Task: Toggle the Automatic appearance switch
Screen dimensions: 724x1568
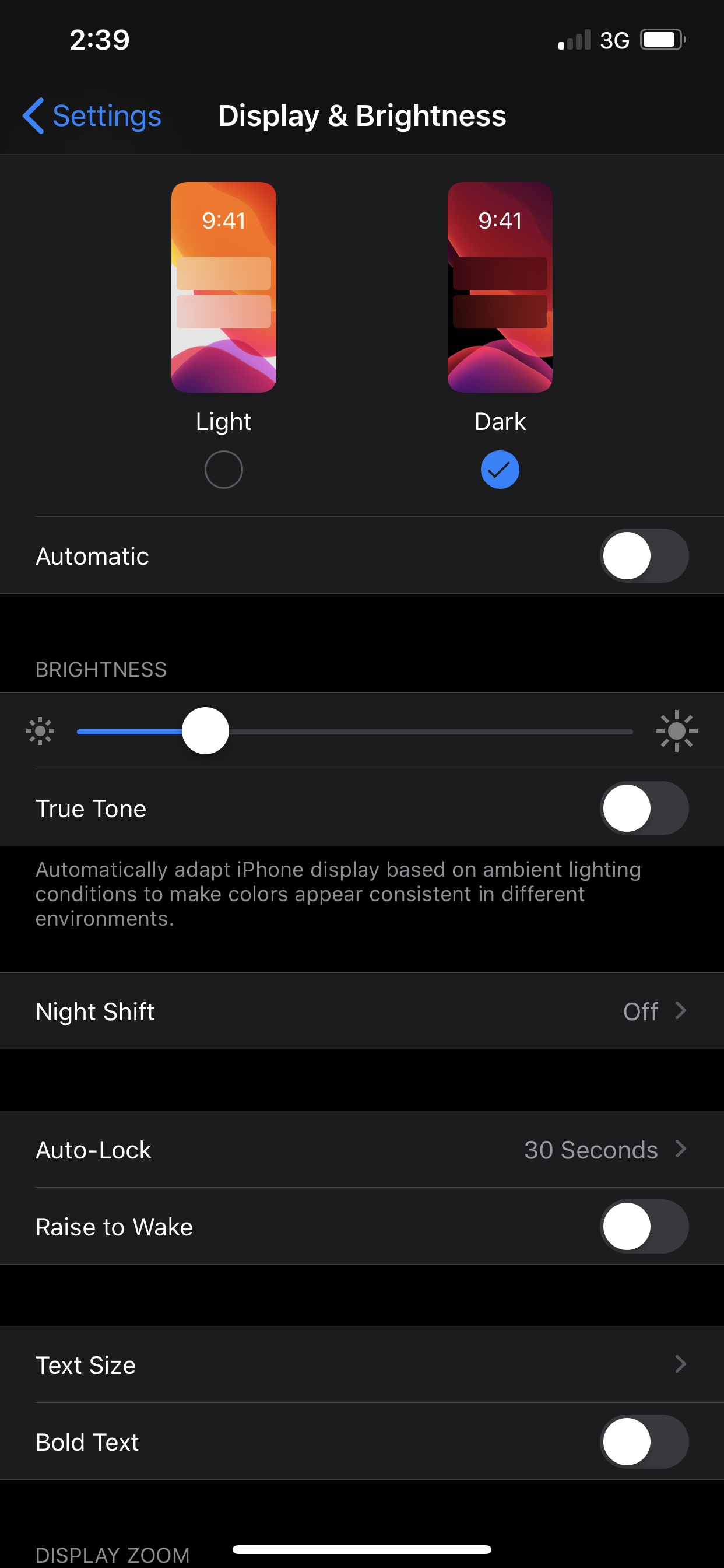Action: tap(644, 556)
